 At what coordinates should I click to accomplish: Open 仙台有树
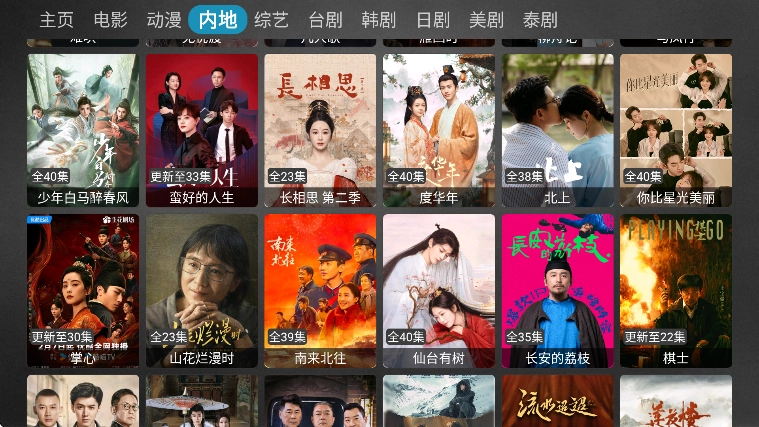[438, 290]
